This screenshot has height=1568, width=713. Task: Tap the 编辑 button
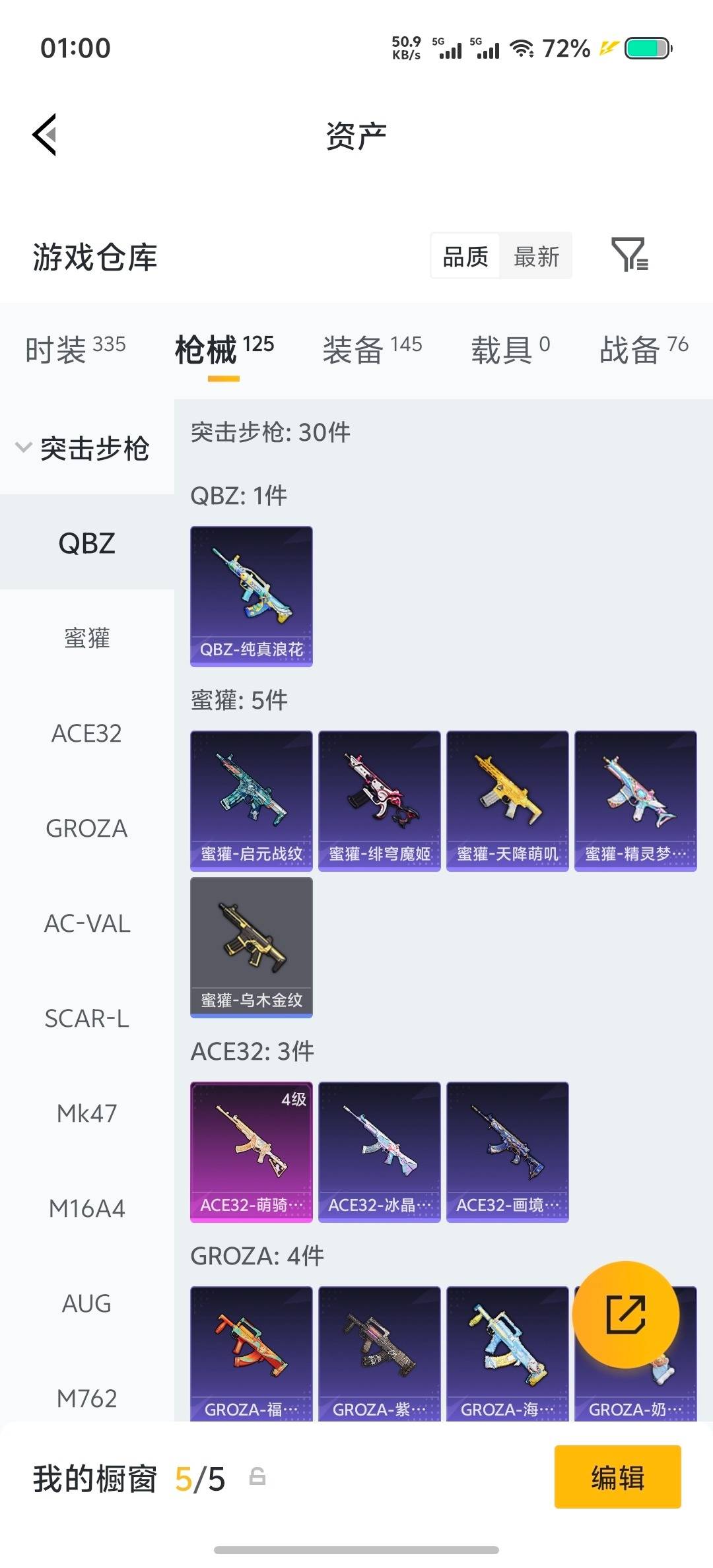tap(618, 1478)
